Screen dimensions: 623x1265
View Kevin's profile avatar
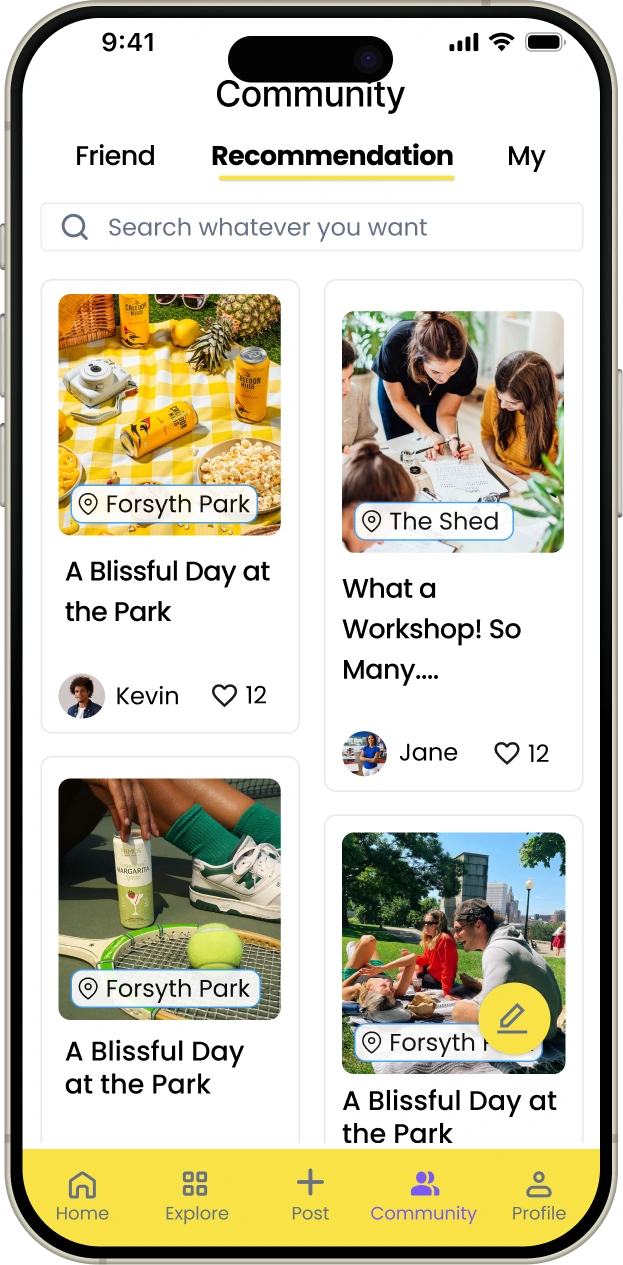click(82, 695)
